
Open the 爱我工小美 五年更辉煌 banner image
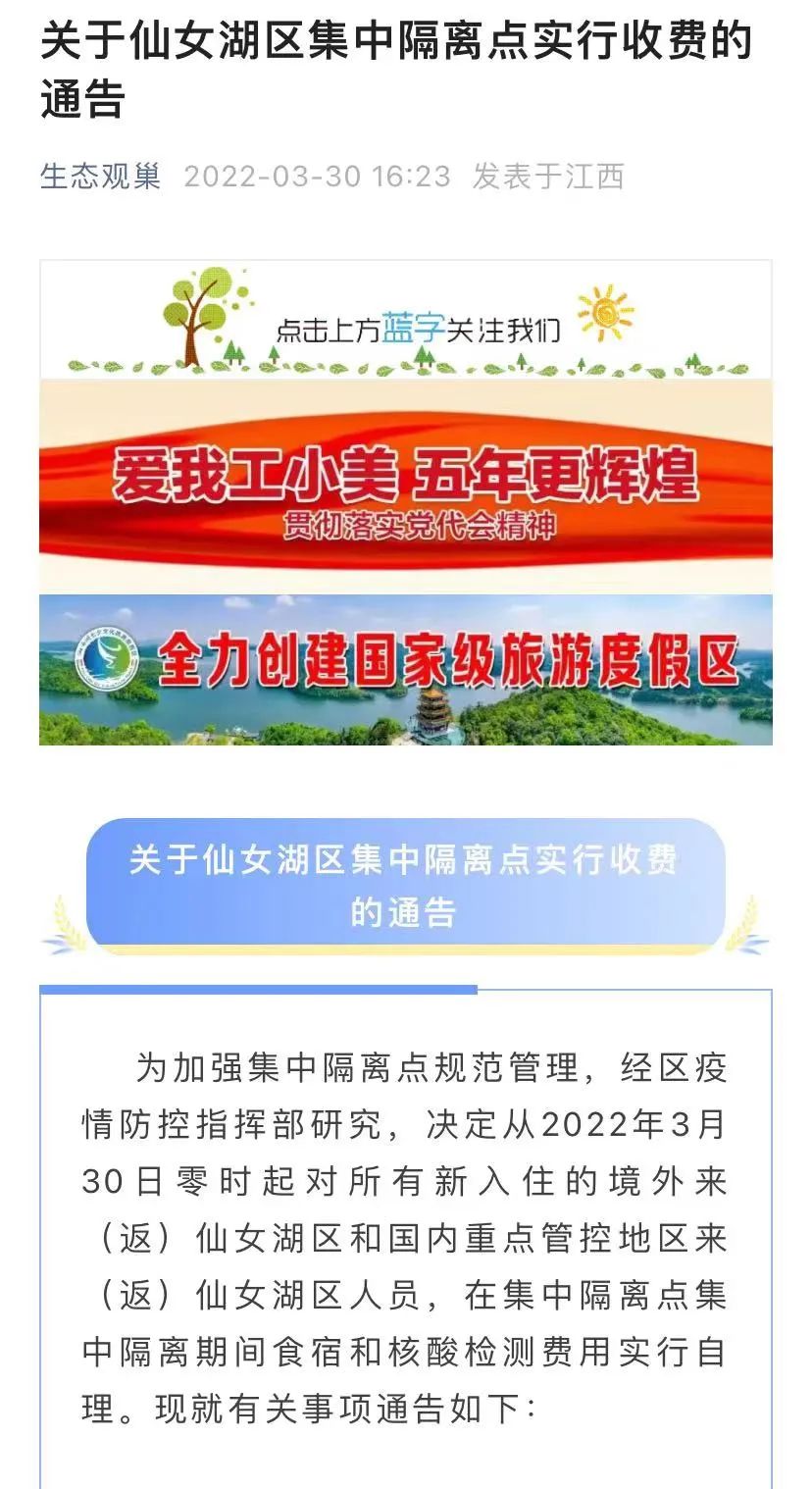pos(406,486)
